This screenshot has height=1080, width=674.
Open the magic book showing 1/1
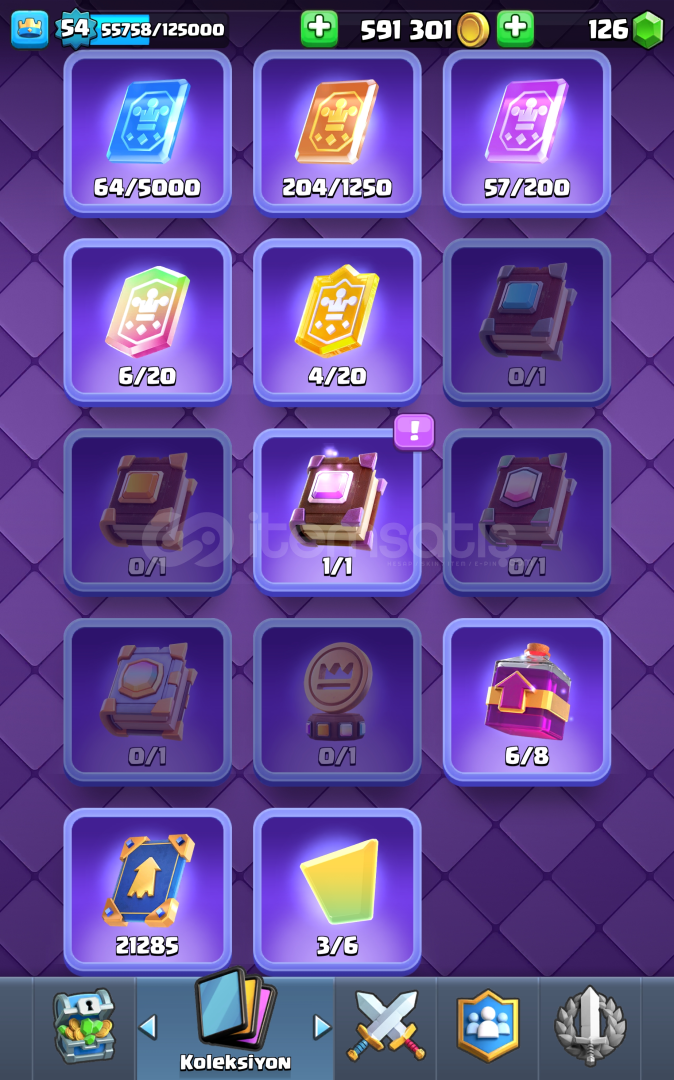(x=337, y=510)
